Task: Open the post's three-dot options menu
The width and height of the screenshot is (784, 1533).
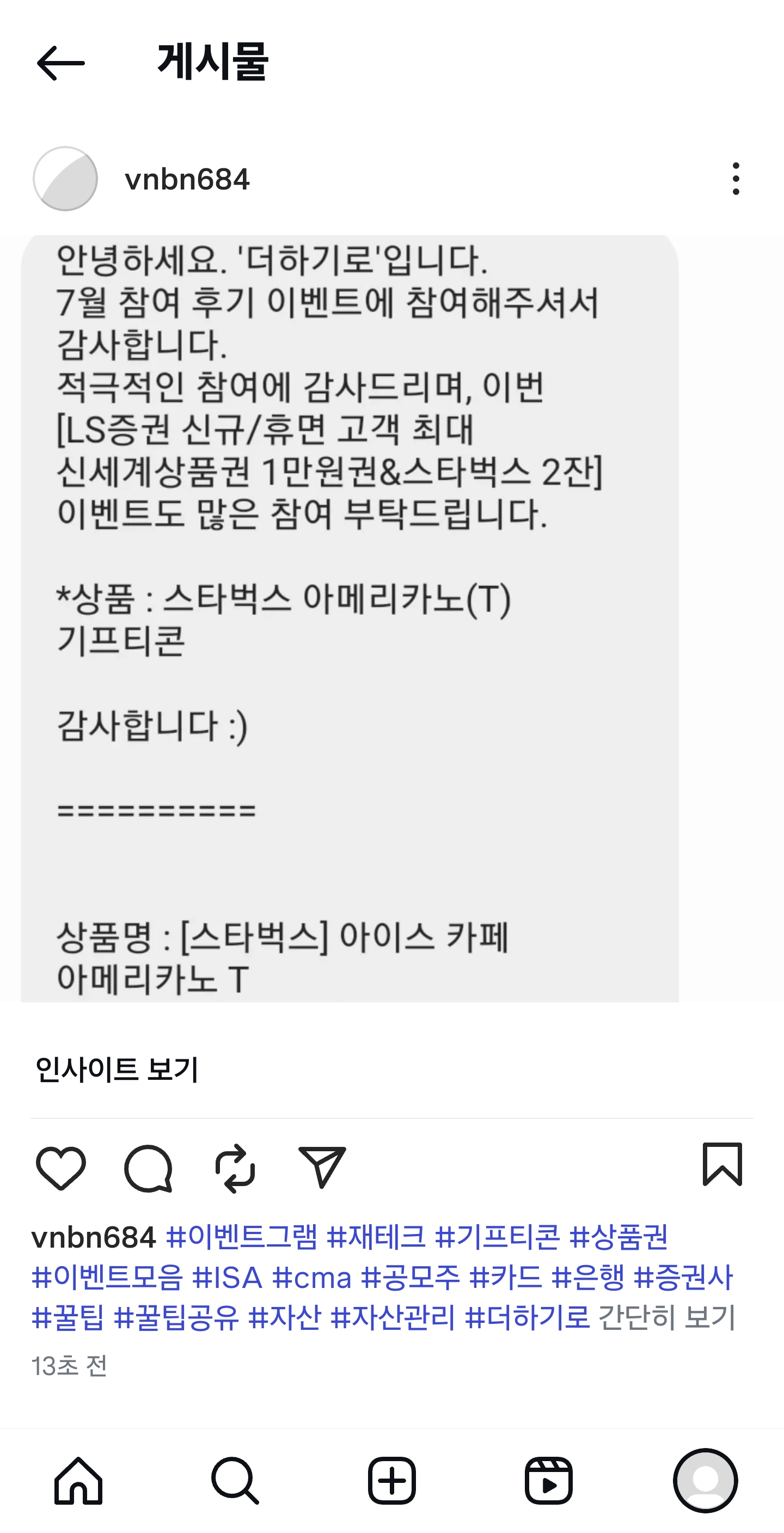Action: 736,179
